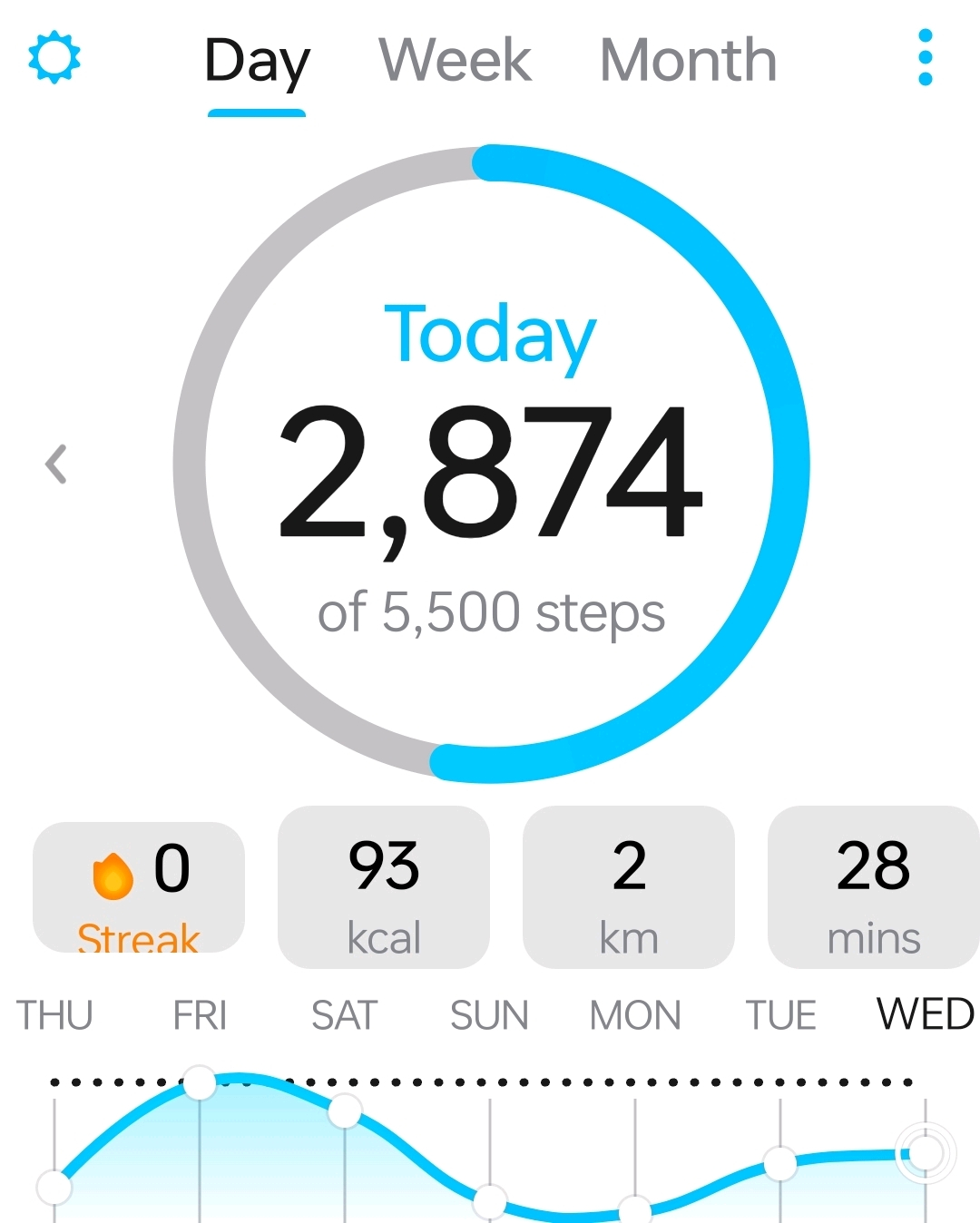Image resolution: width=980 pixels, height=1223 pixels.
Task: Tap the Today step count ring
Action: [x=490, y=464]
